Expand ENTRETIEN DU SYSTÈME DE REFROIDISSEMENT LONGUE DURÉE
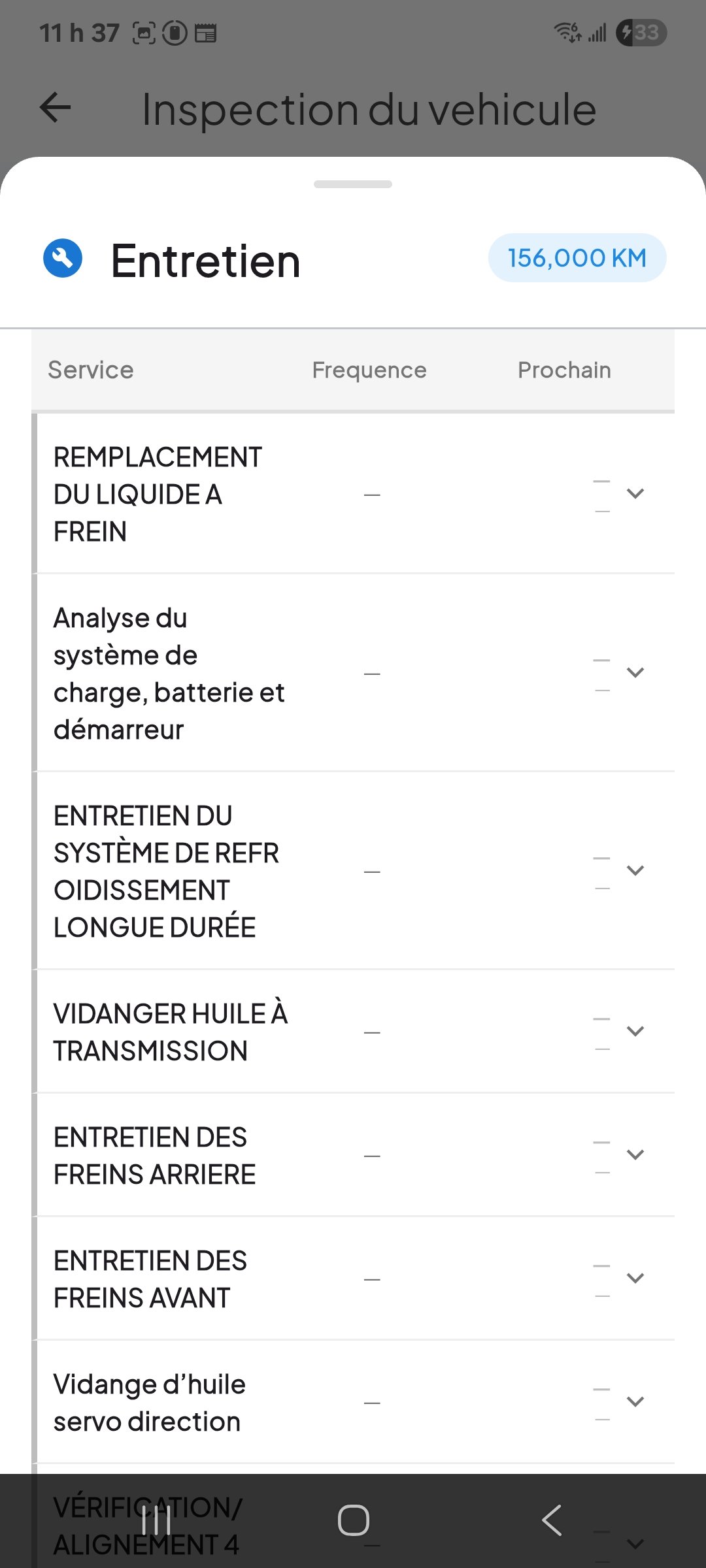The width and height of the screenshot is (706, 1568). point(635,870)
